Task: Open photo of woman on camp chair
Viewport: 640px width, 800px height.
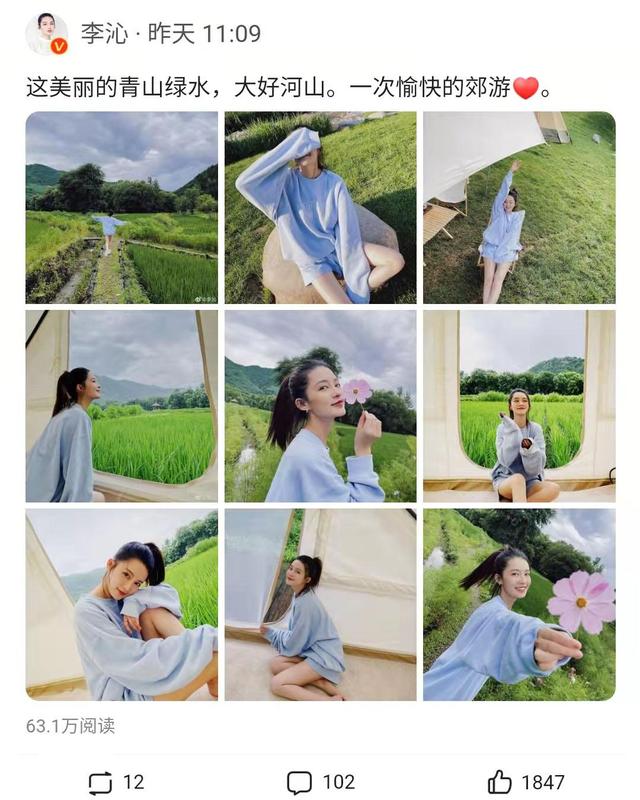Action: click(x=519, y=207)
